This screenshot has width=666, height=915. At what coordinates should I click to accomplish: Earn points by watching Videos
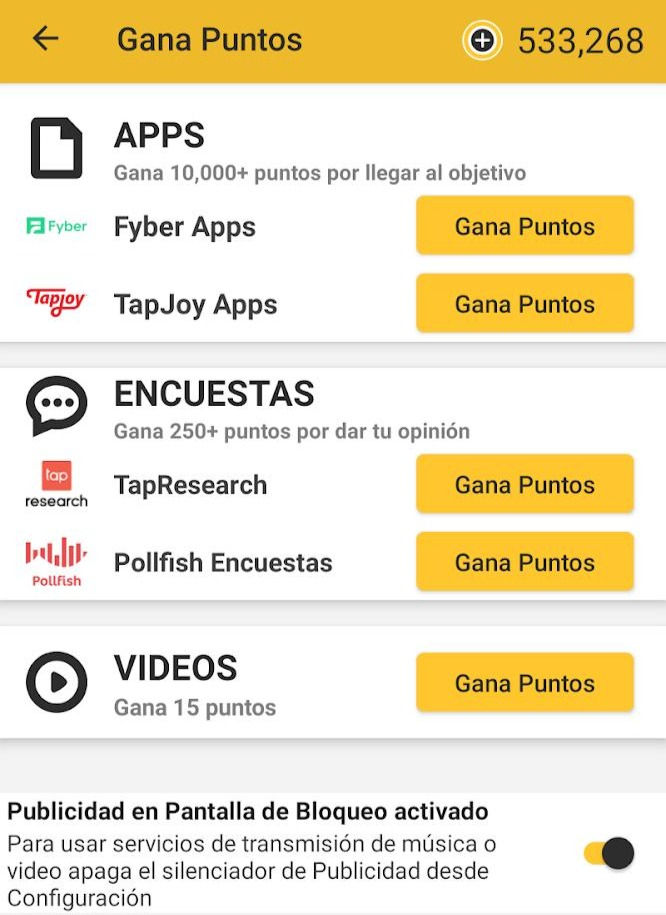pyautogui.click(x=524, y=683)
